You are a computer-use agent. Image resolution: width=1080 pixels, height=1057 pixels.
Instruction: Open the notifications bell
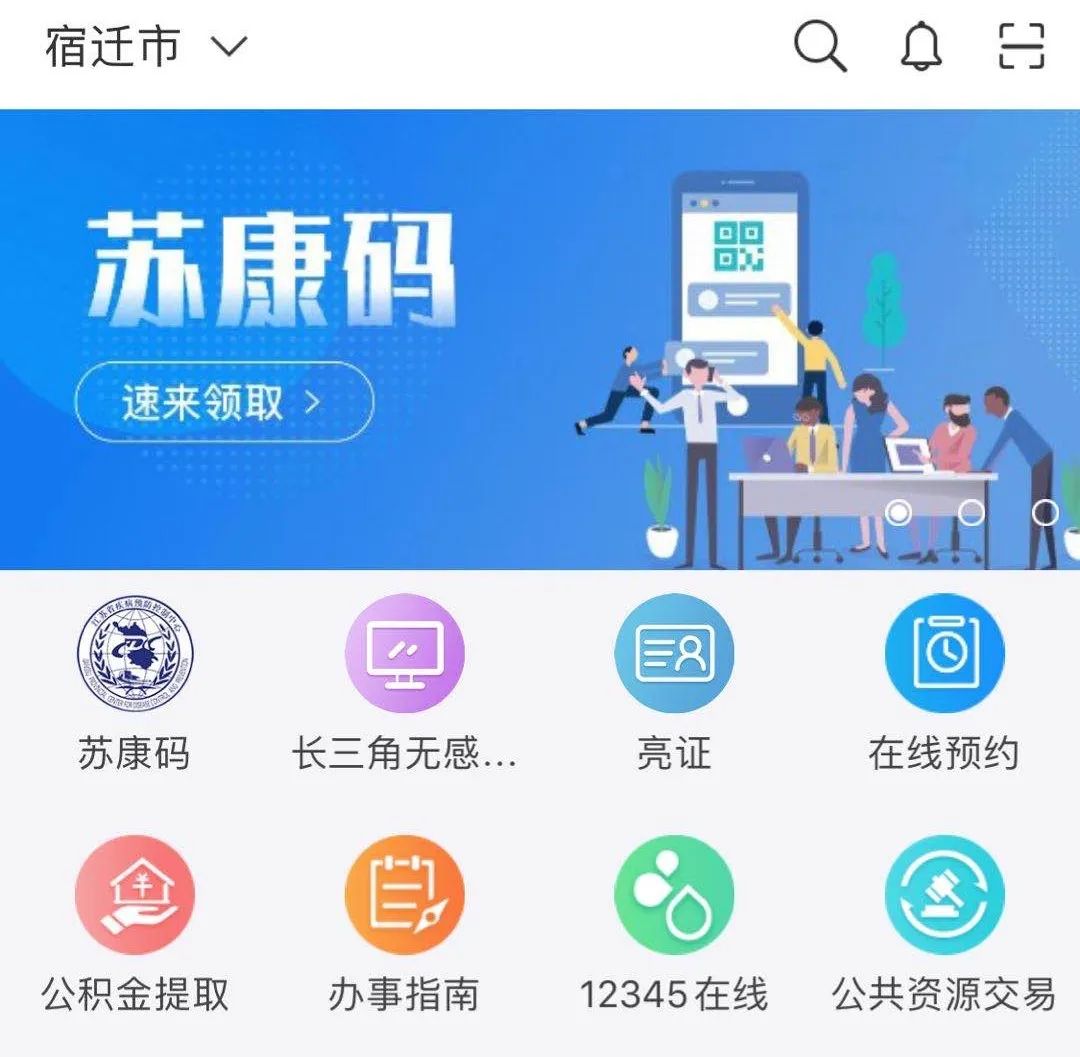coord(921,47)
